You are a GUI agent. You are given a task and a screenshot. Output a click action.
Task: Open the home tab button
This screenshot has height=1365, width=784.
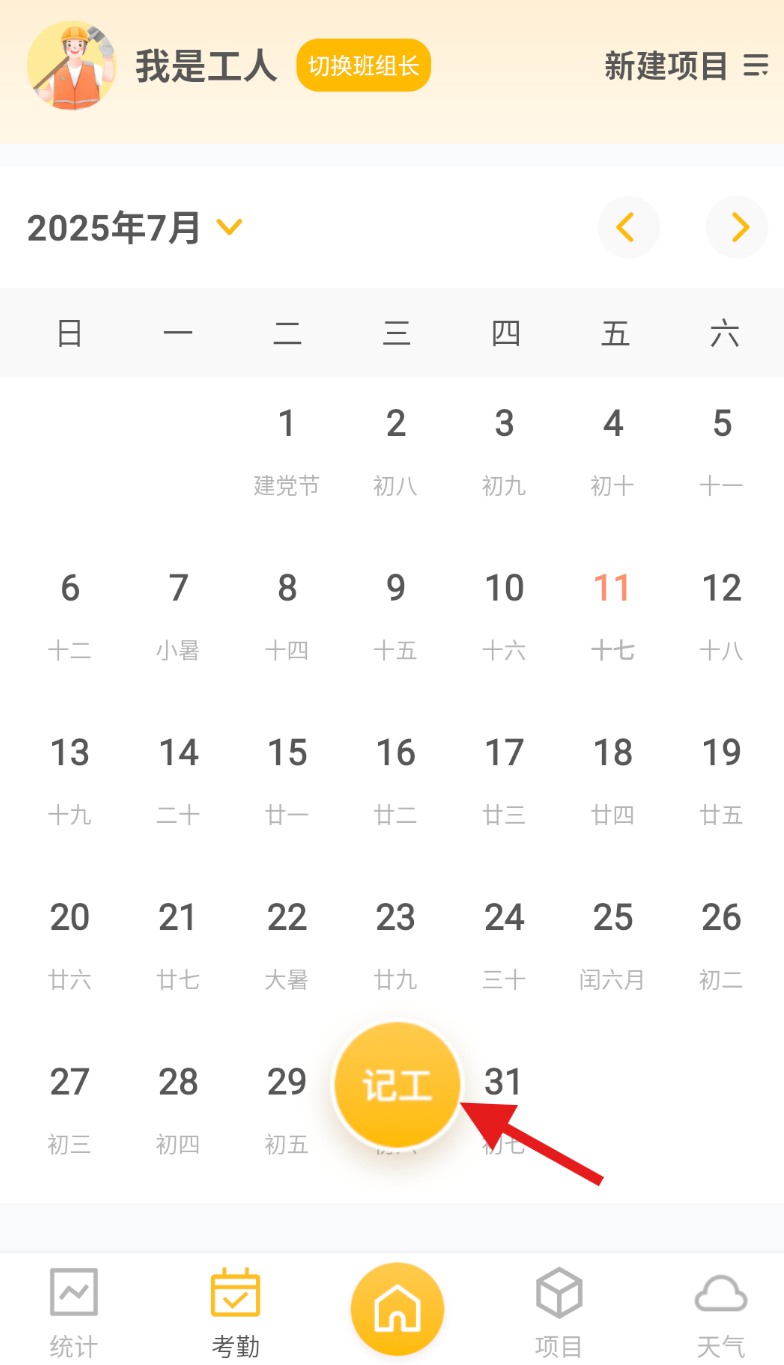click(x=397, y=1309)
